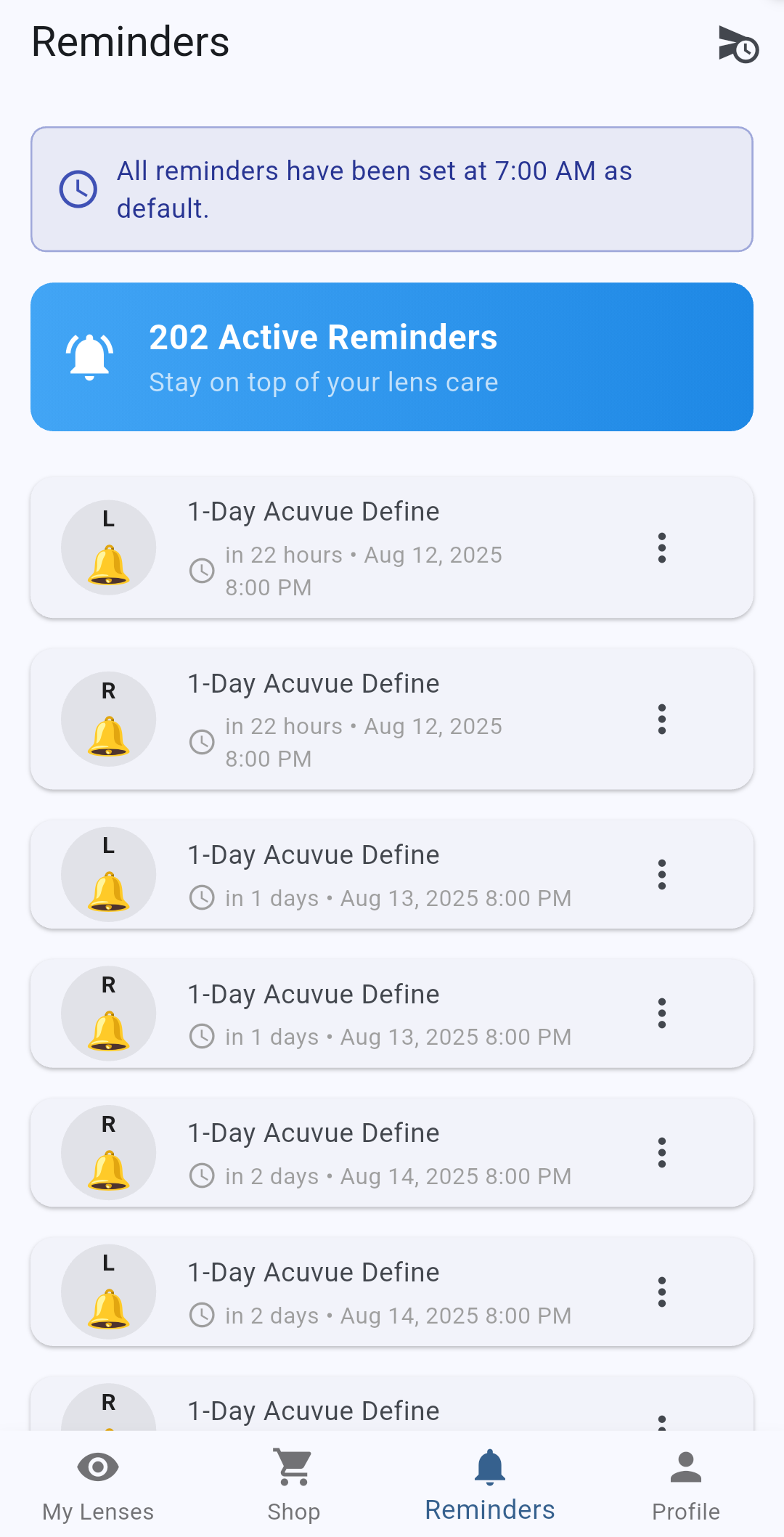Viewport: 784px width, 1537px height.
Task: Open the snooze reminders icon at top right
Action: [740, 46]
